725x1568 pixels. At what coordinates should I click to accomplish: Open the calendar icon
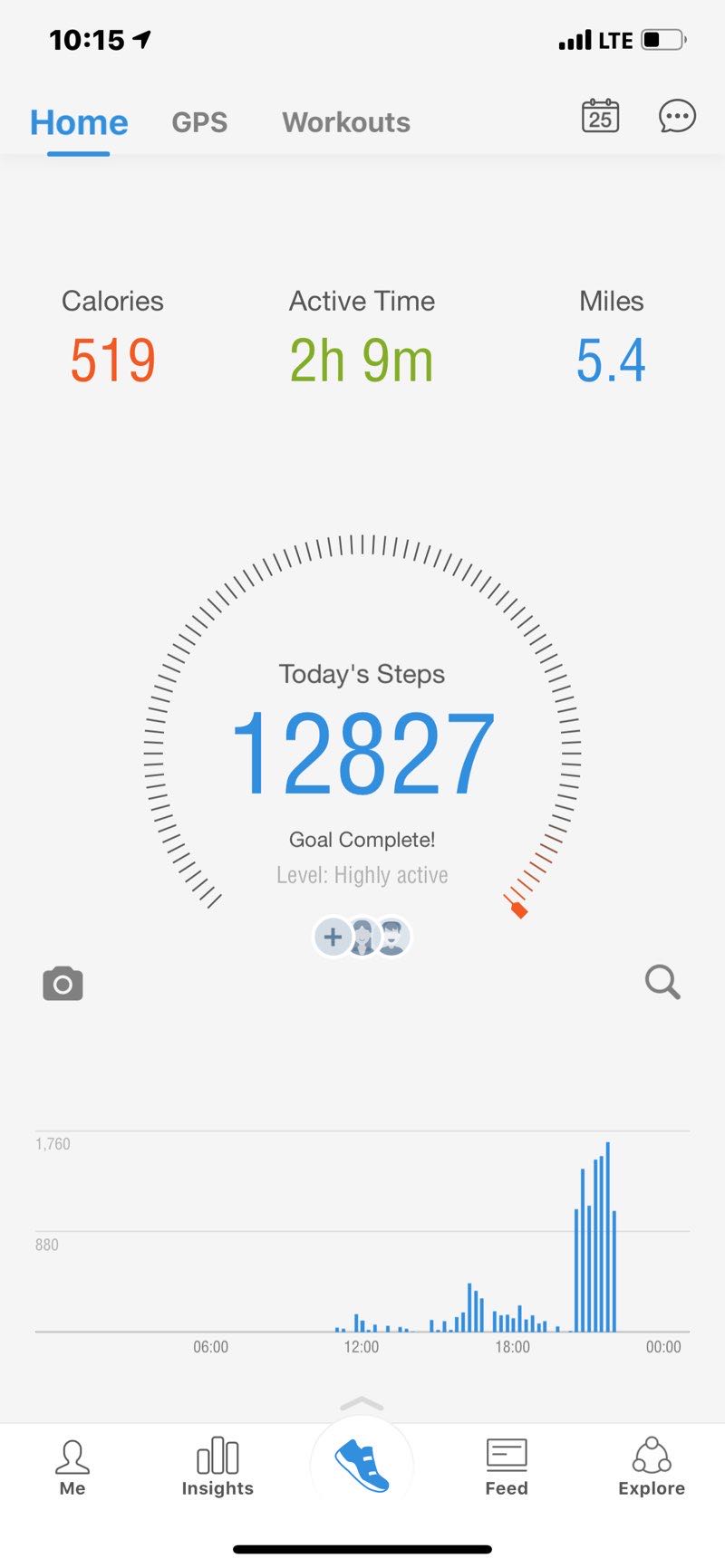(600, 117)
